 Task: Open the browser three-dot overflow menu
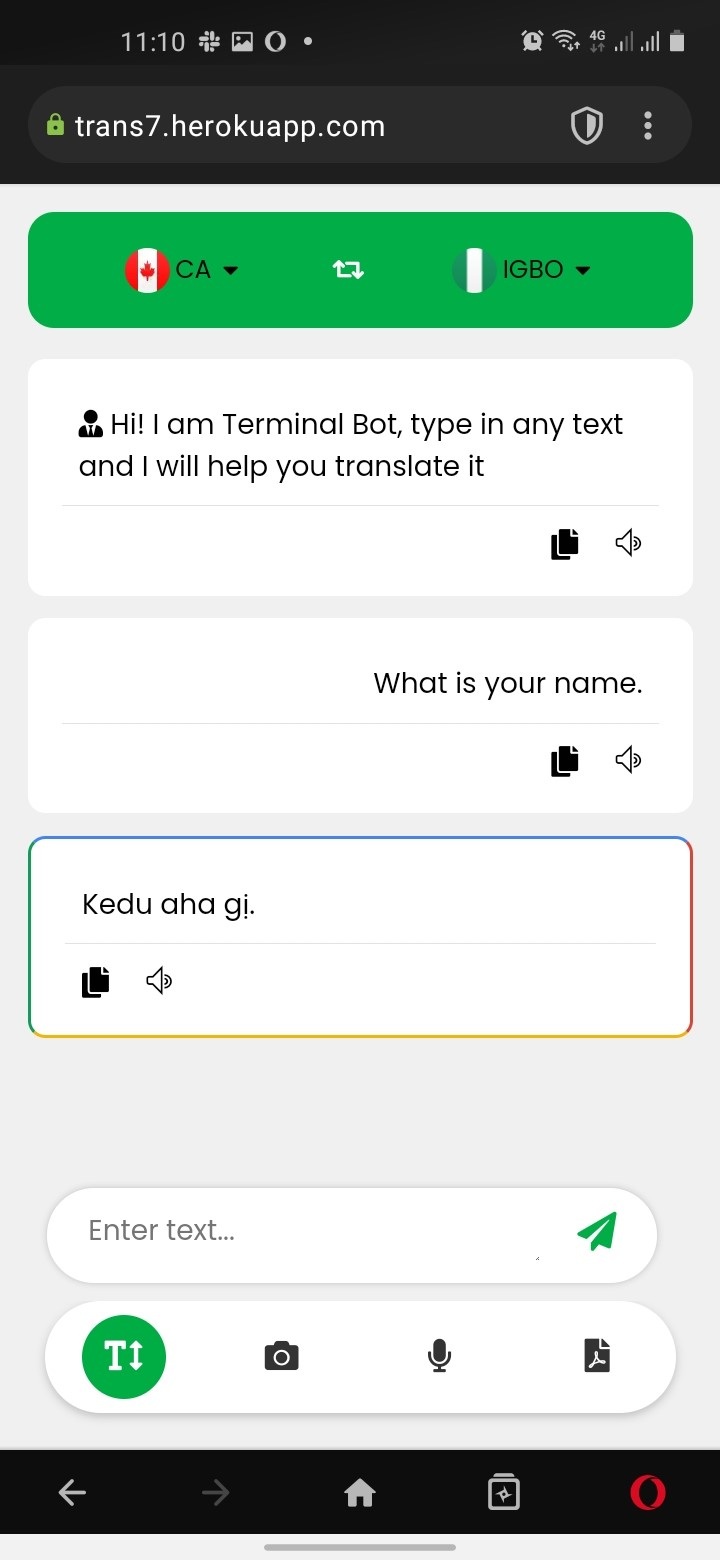pyautogui.click(x=648, y=126)
